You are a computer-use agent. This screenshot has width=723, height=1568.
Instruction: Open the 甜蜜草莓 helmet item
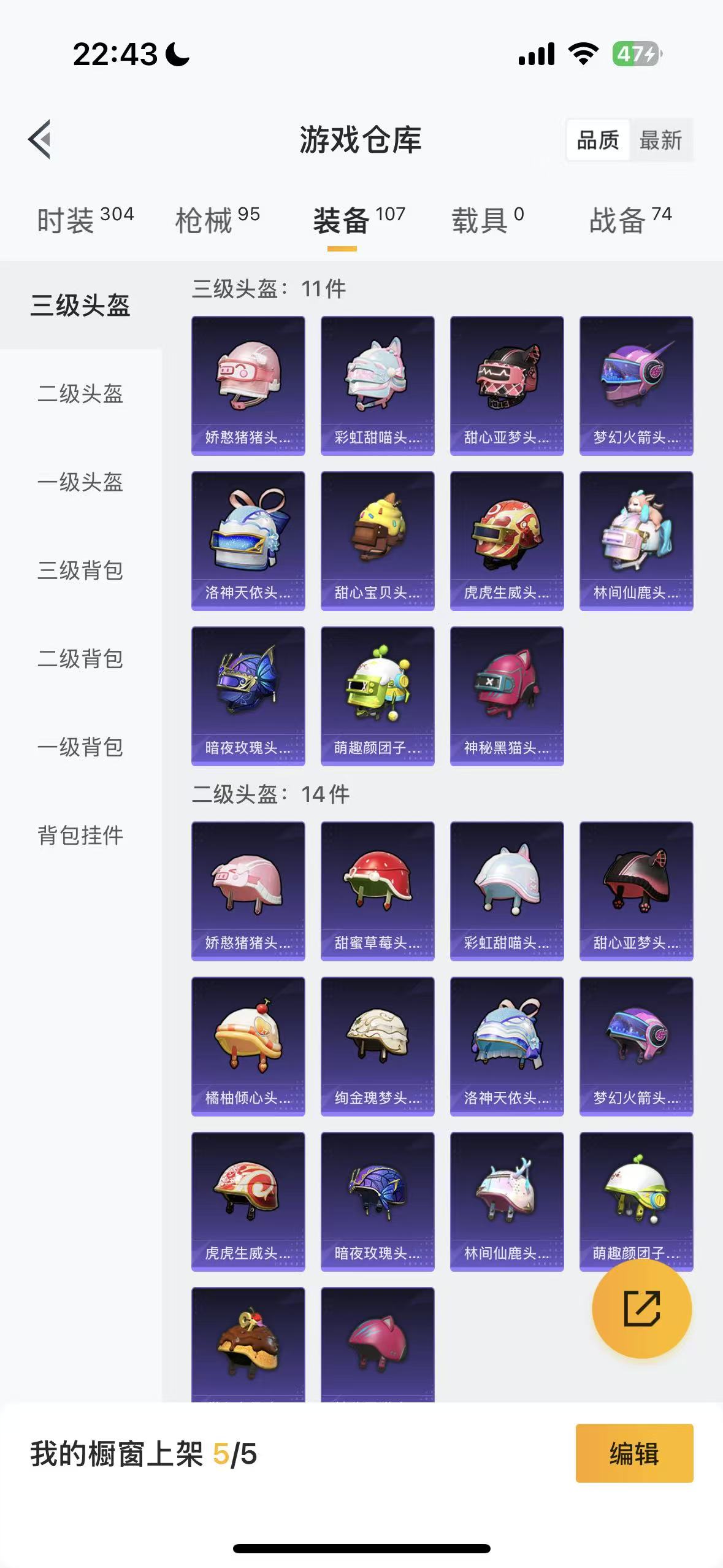pyautogui.click(x=377, y=891)
